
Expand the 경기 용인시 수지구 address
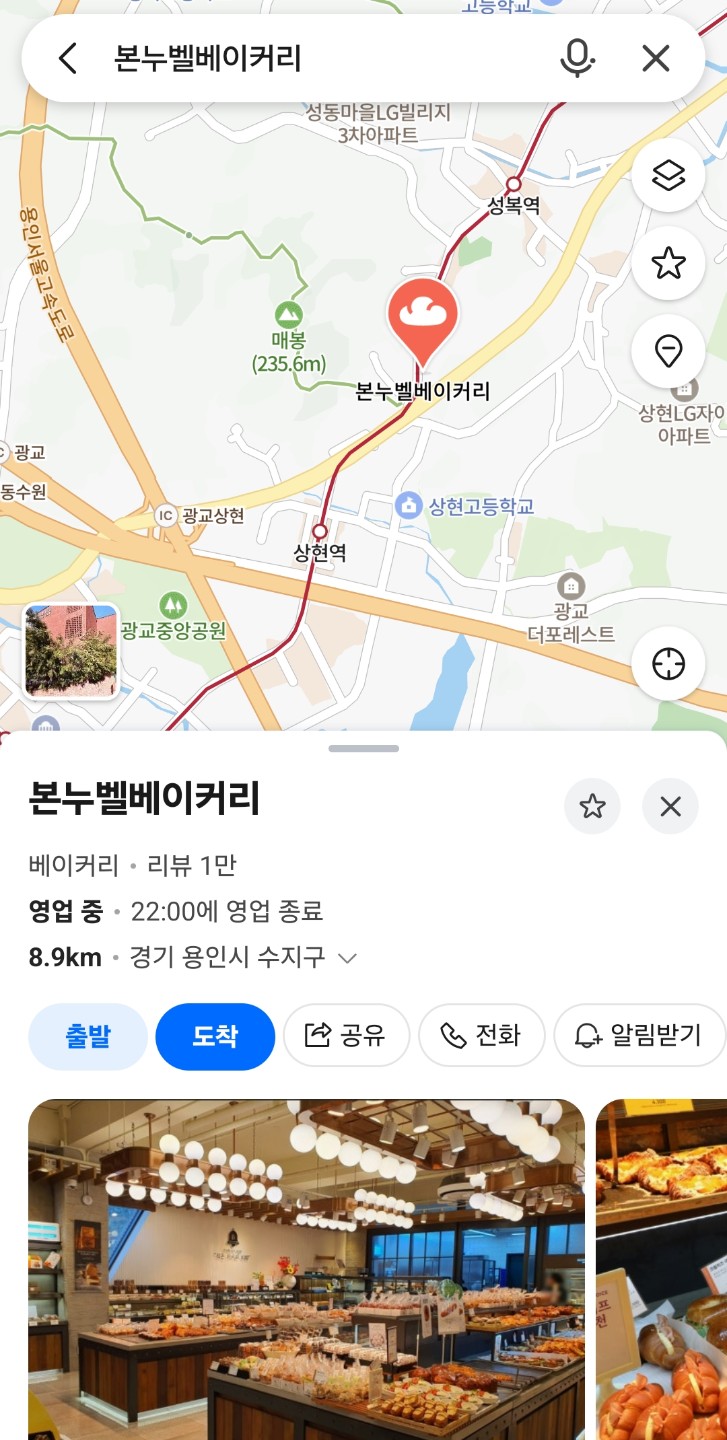pos(347,958)
